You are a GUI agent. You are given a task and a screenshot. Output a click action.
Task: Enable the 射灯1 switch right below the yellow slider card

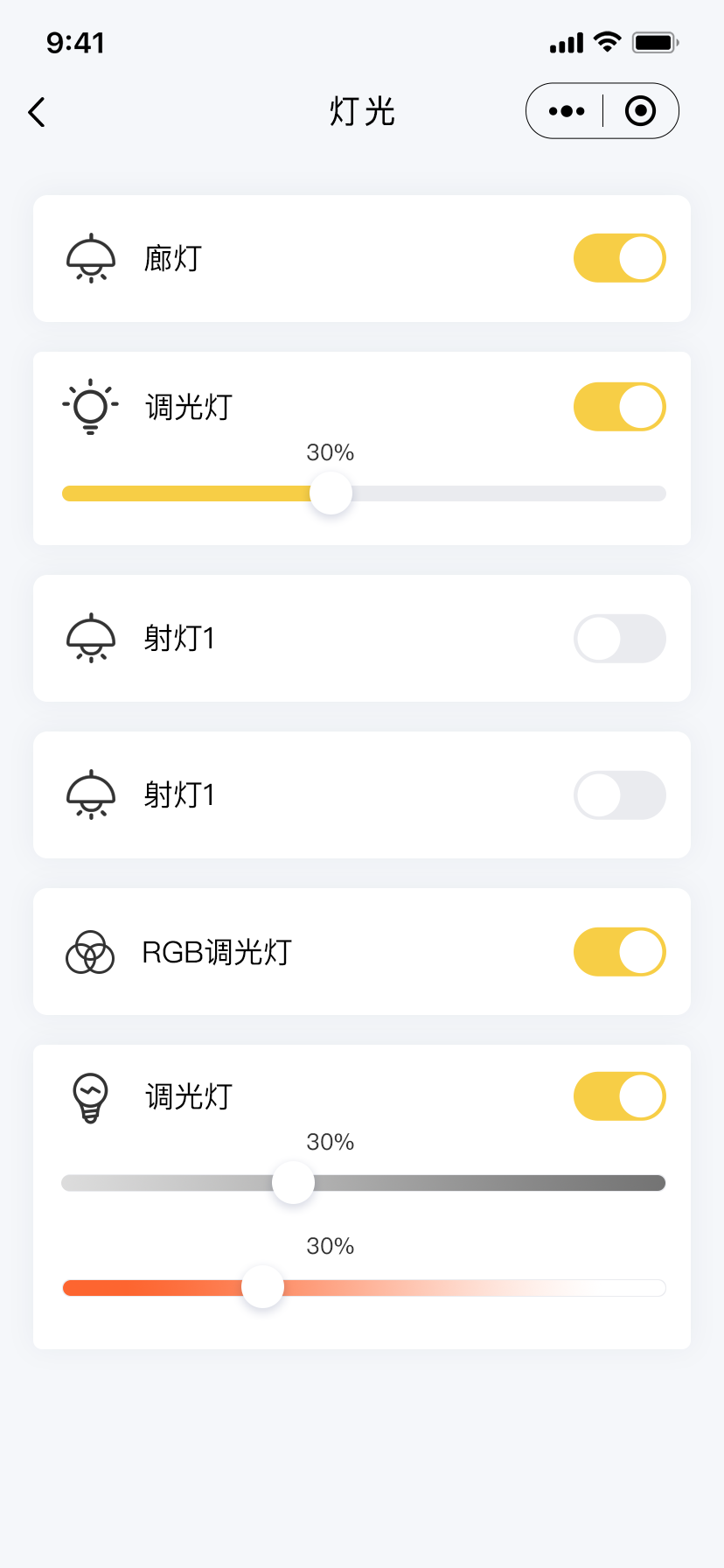coord(619,639)
